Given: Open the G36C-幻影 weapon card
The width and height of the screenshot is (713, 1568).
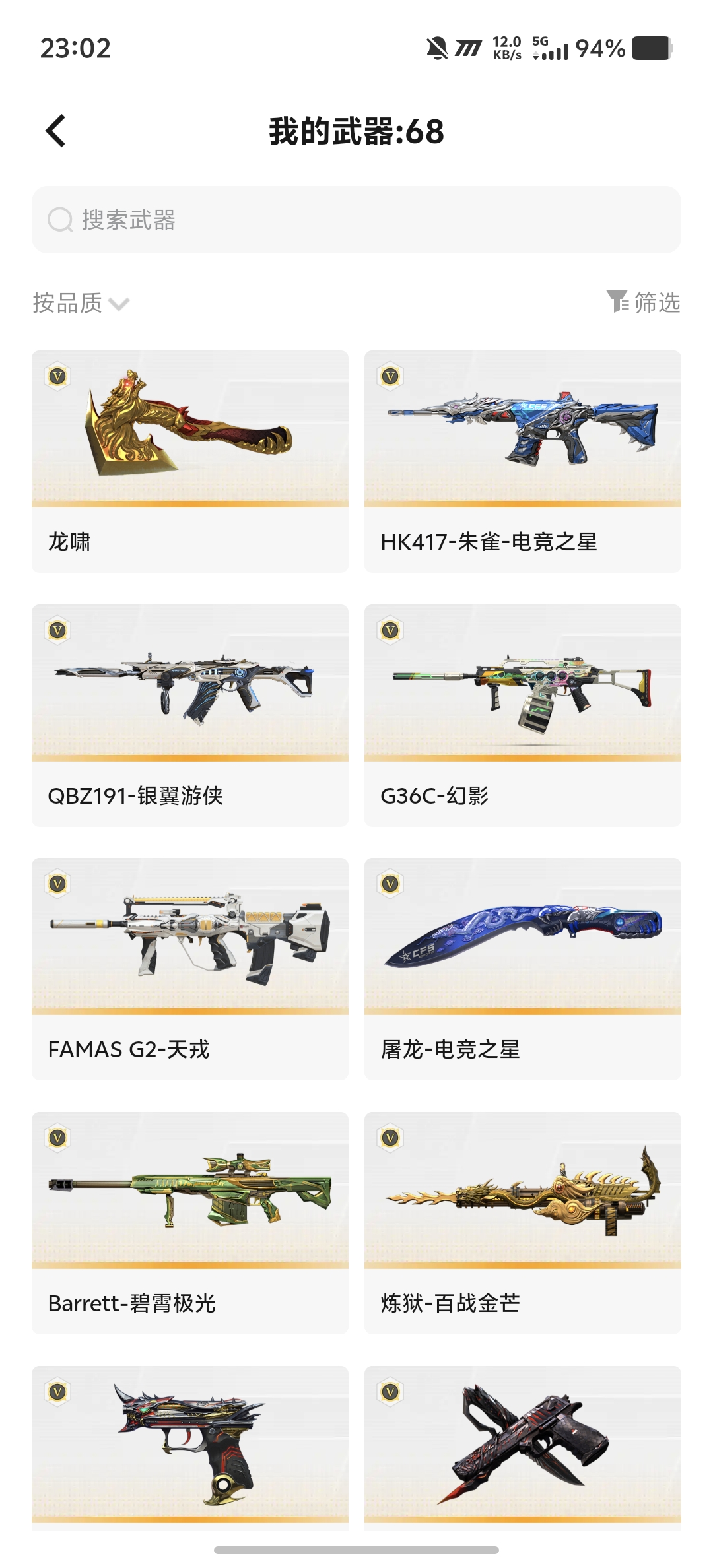Looking at the screenshot, I should 522,715.
